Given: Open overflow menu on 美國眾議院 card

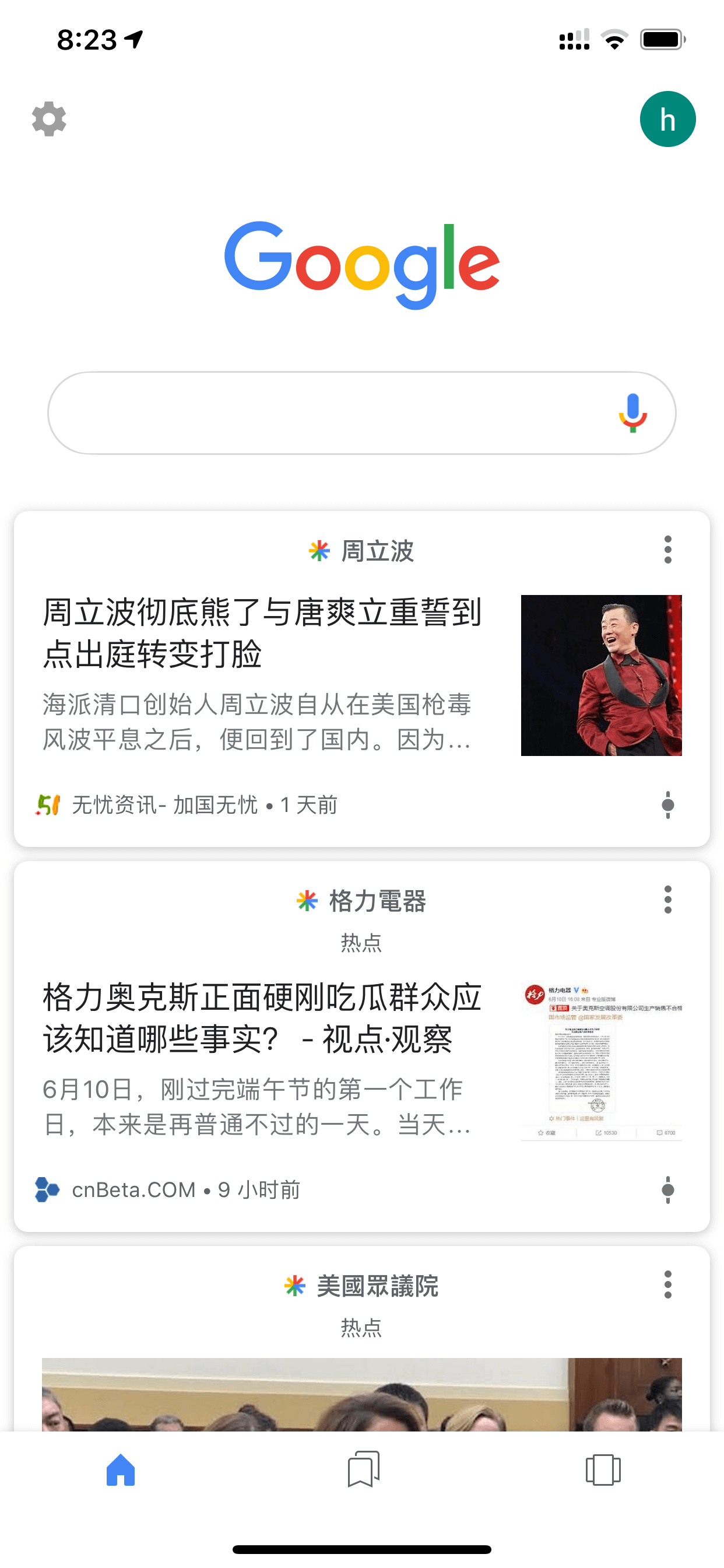Looking at the screenshot, I should pyautogui.click(x=667, y=1284).
